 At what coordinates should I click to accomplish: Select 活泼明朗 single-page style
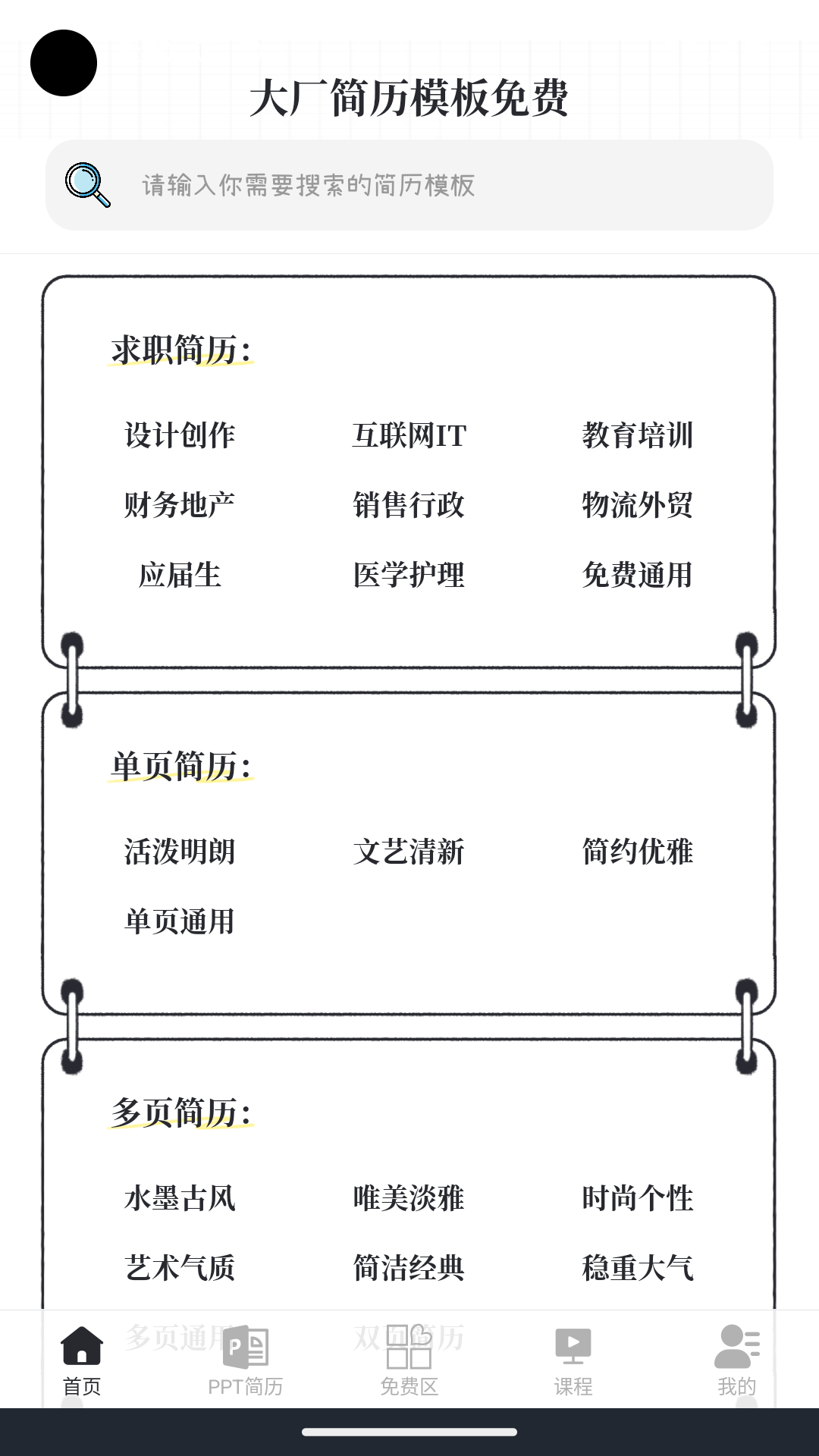click(x=180, y=852)
